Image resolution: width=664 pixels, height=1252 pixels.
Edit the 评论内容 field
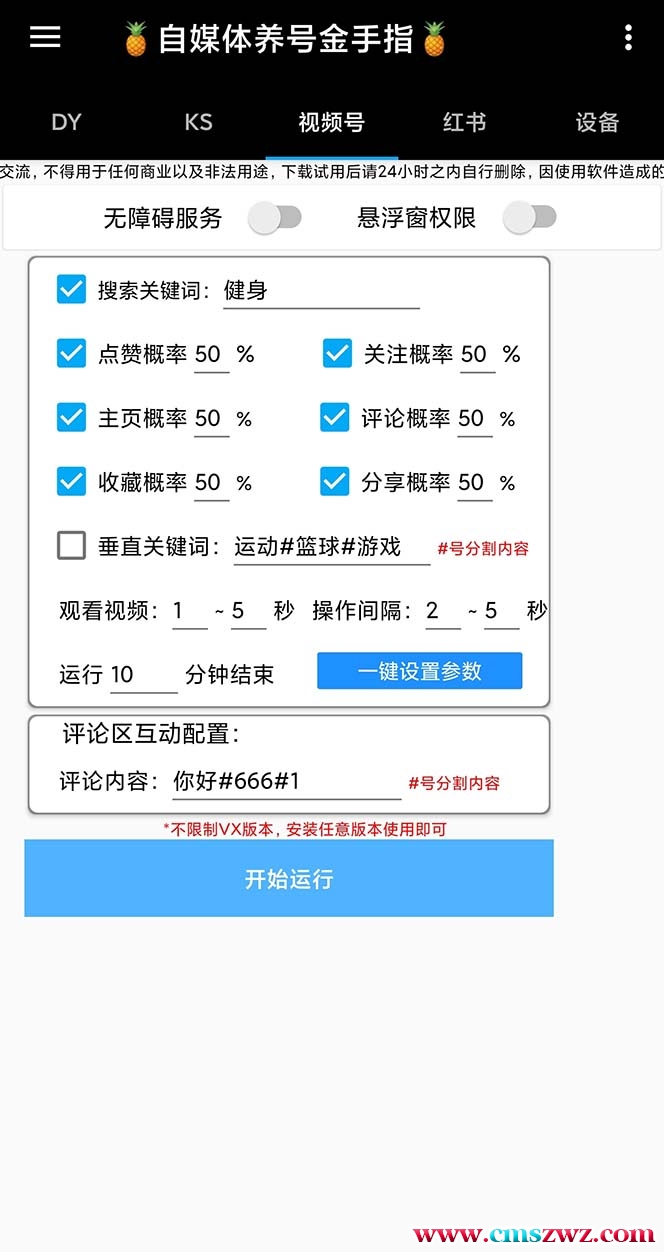coord(286,781)
